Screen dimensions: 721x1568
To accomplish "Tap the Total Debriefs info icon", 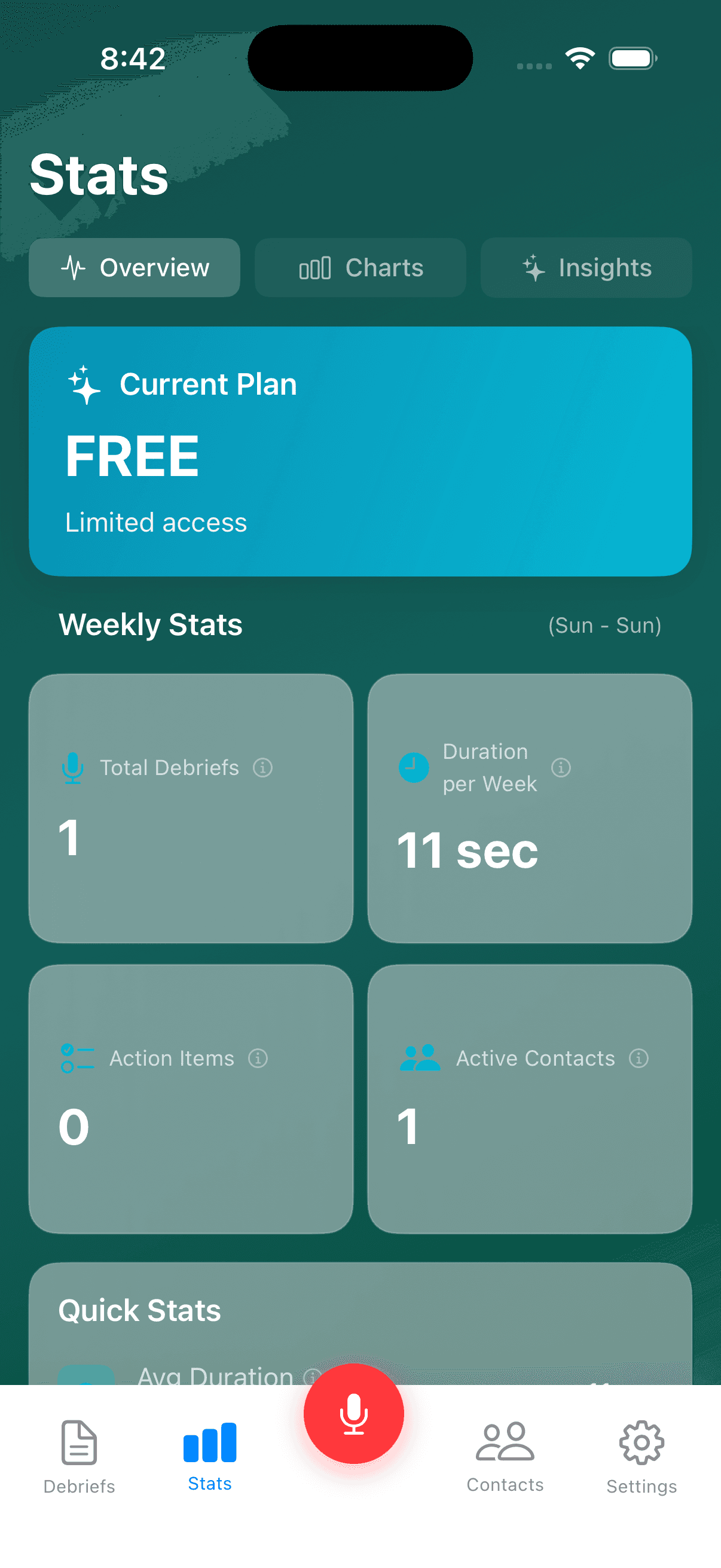I will [263, 767].
